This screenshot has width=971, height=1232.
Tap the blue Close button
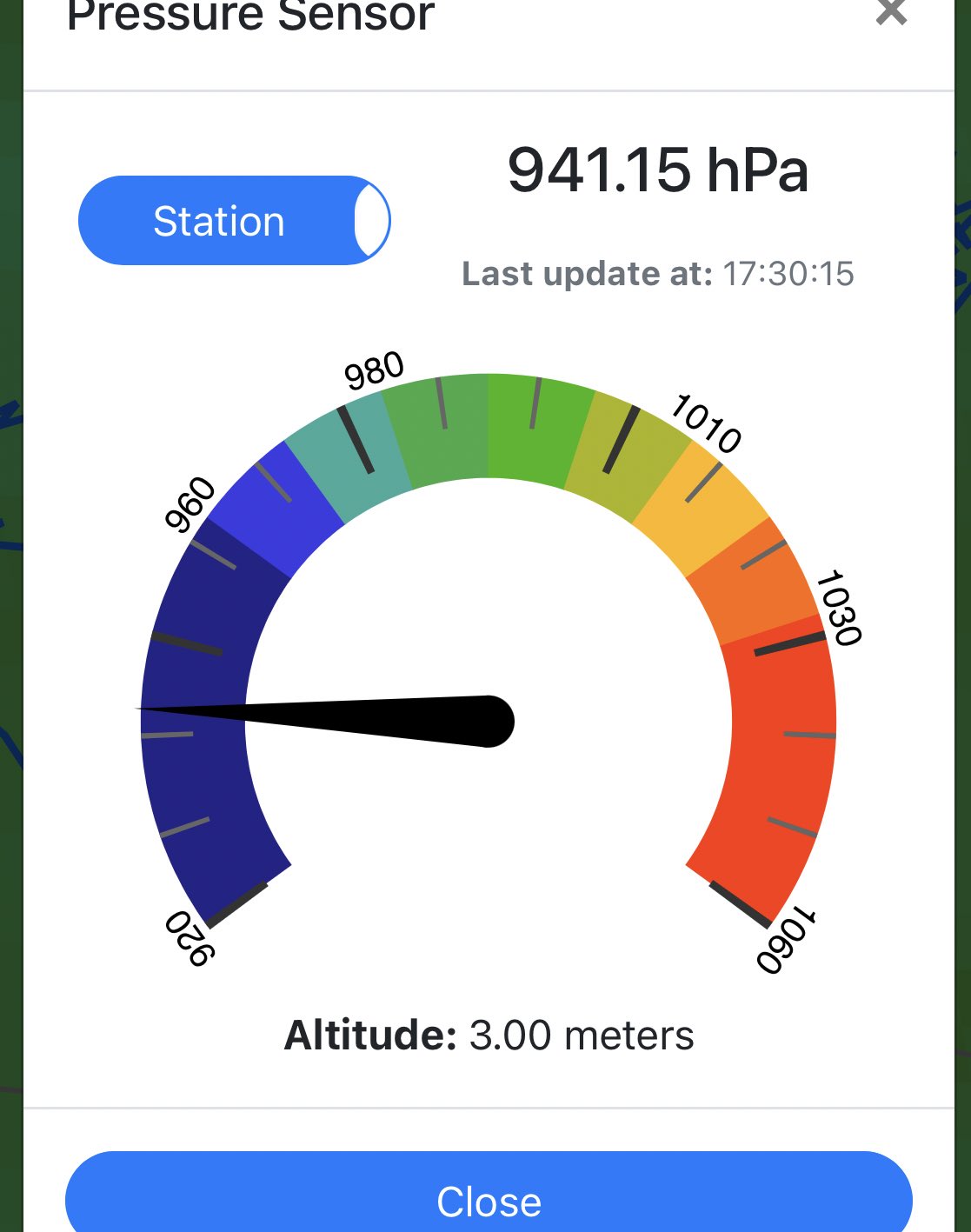point(489,1200)
